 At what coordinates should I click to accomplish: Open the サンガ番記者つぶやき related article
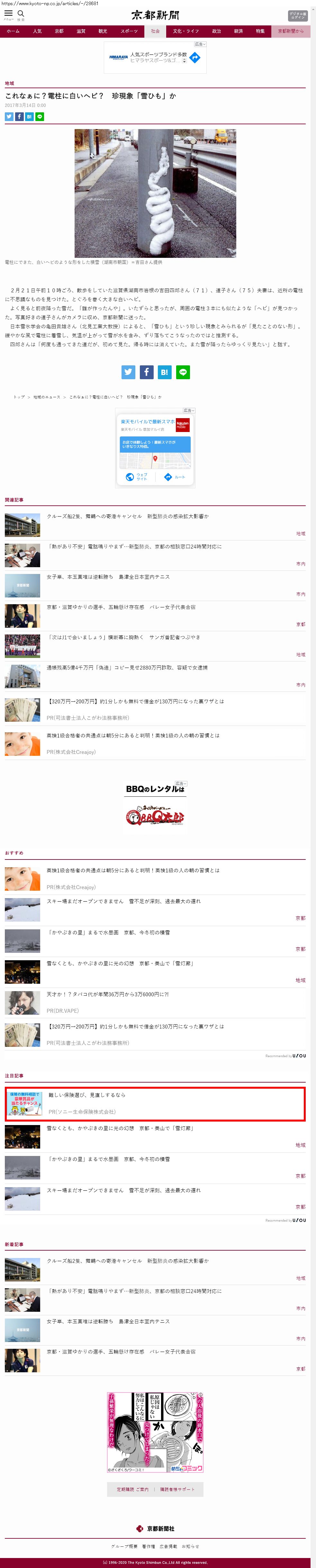point(123,637)
